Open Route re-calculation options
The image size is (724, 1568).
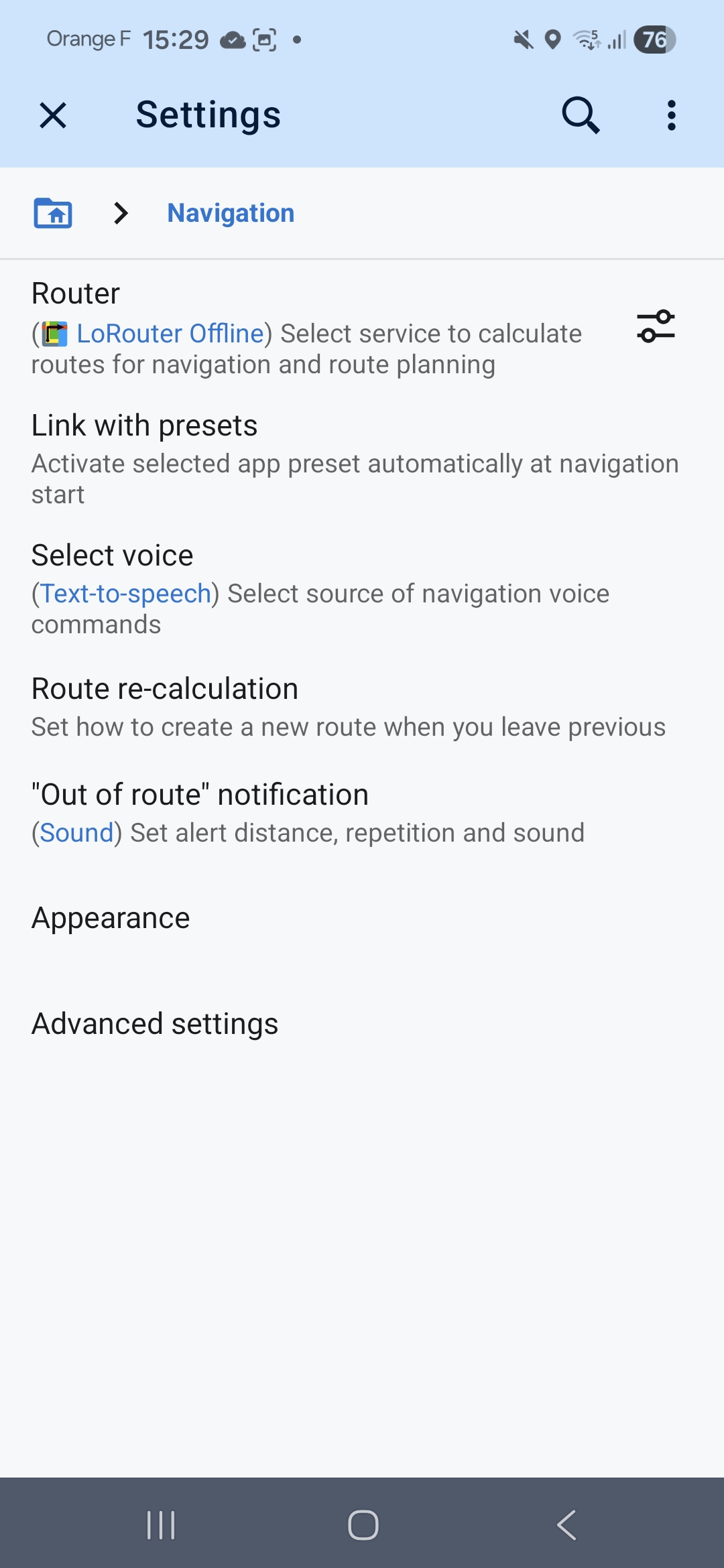pyautogui.click(x=349, y=707)
